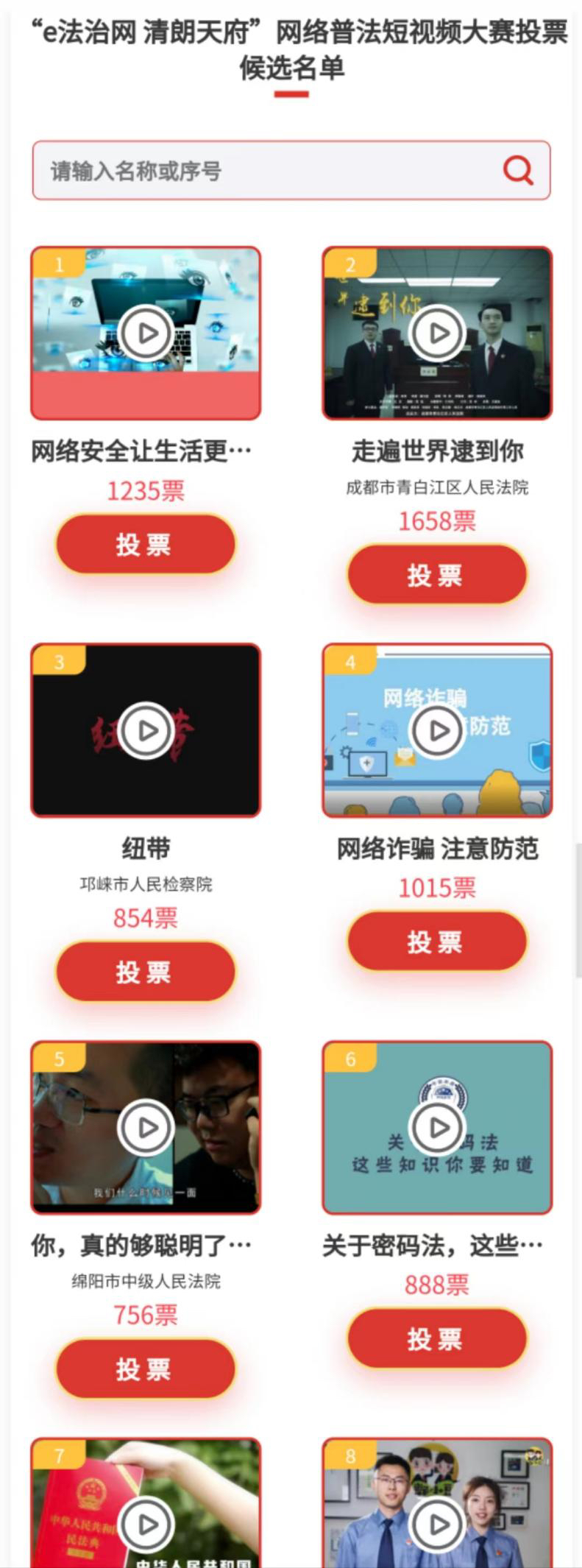Screen dimensions: 582x1568
Task: Vote for 关于密码法 with 888票
Action: tap(437, 1339)
